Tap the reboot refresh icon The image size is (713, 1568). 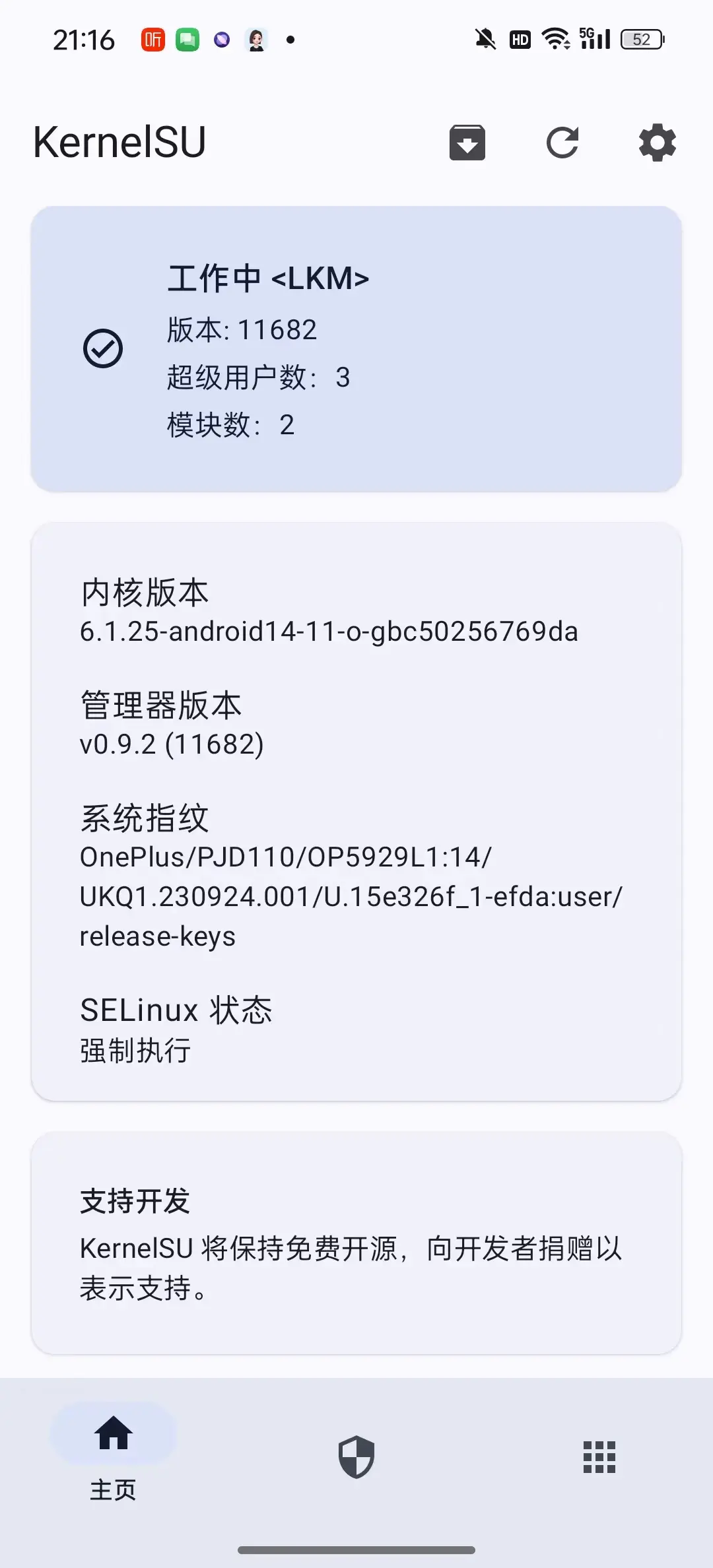pyautogui.click(x=562, y=143)
